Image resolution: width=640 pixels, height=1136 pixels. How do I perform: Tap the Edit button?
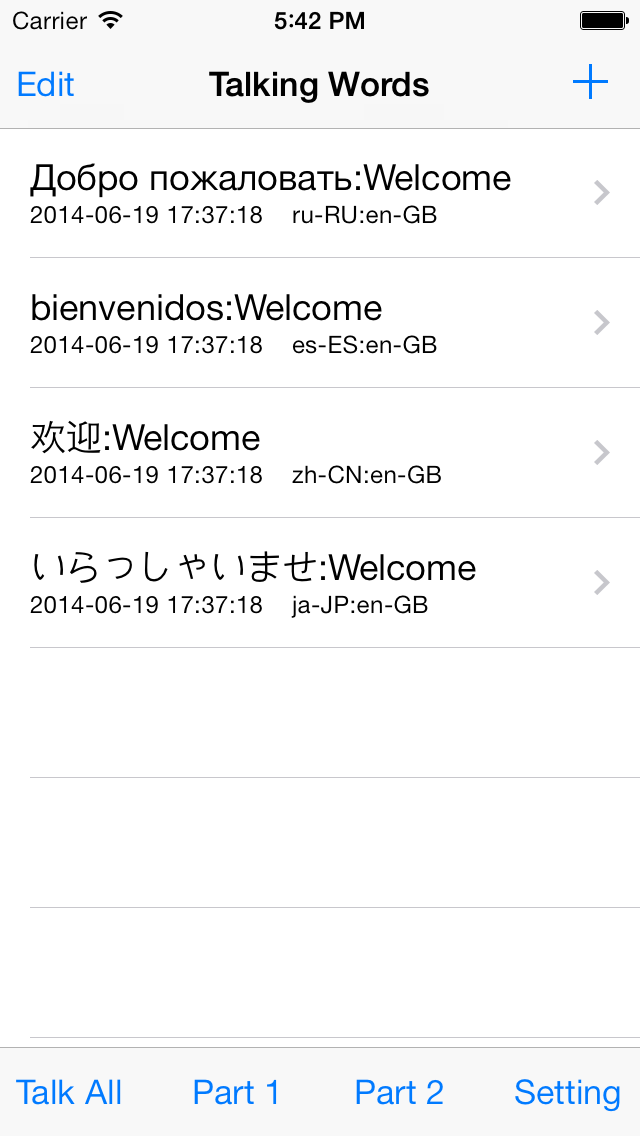(45, 85)
